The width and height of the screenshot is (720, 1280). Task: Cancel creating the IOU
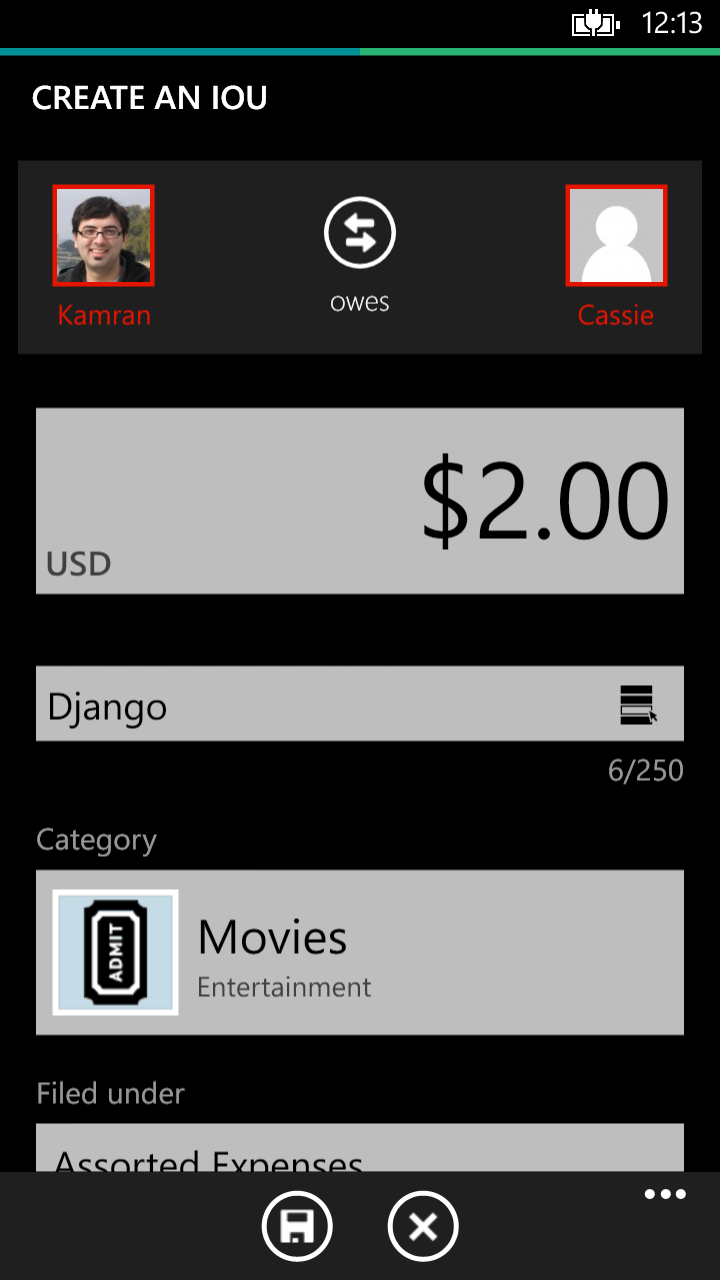point(423,1226)
